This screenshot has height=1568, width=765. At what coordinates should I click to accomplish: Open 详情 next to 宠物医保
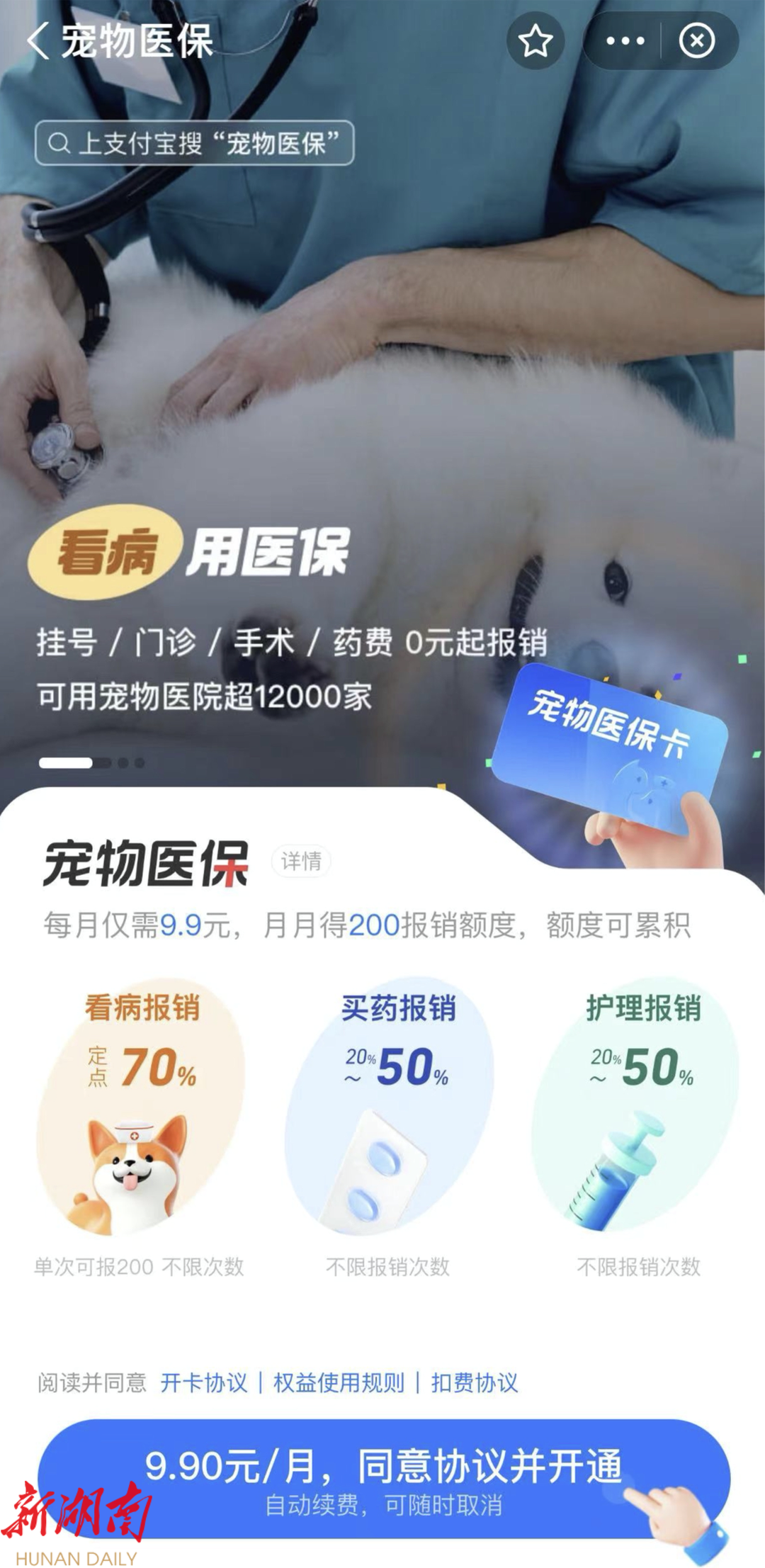tap(302, 861)
